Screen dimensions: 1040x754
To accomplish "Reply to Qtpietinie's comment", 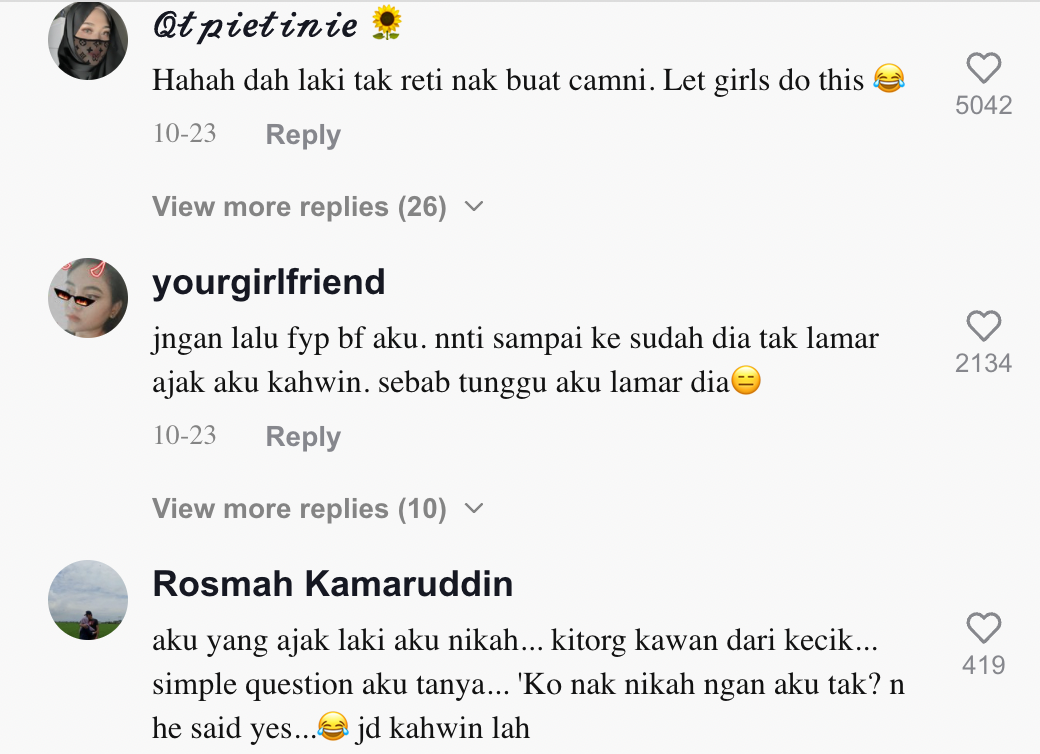I will click(303, 135).
